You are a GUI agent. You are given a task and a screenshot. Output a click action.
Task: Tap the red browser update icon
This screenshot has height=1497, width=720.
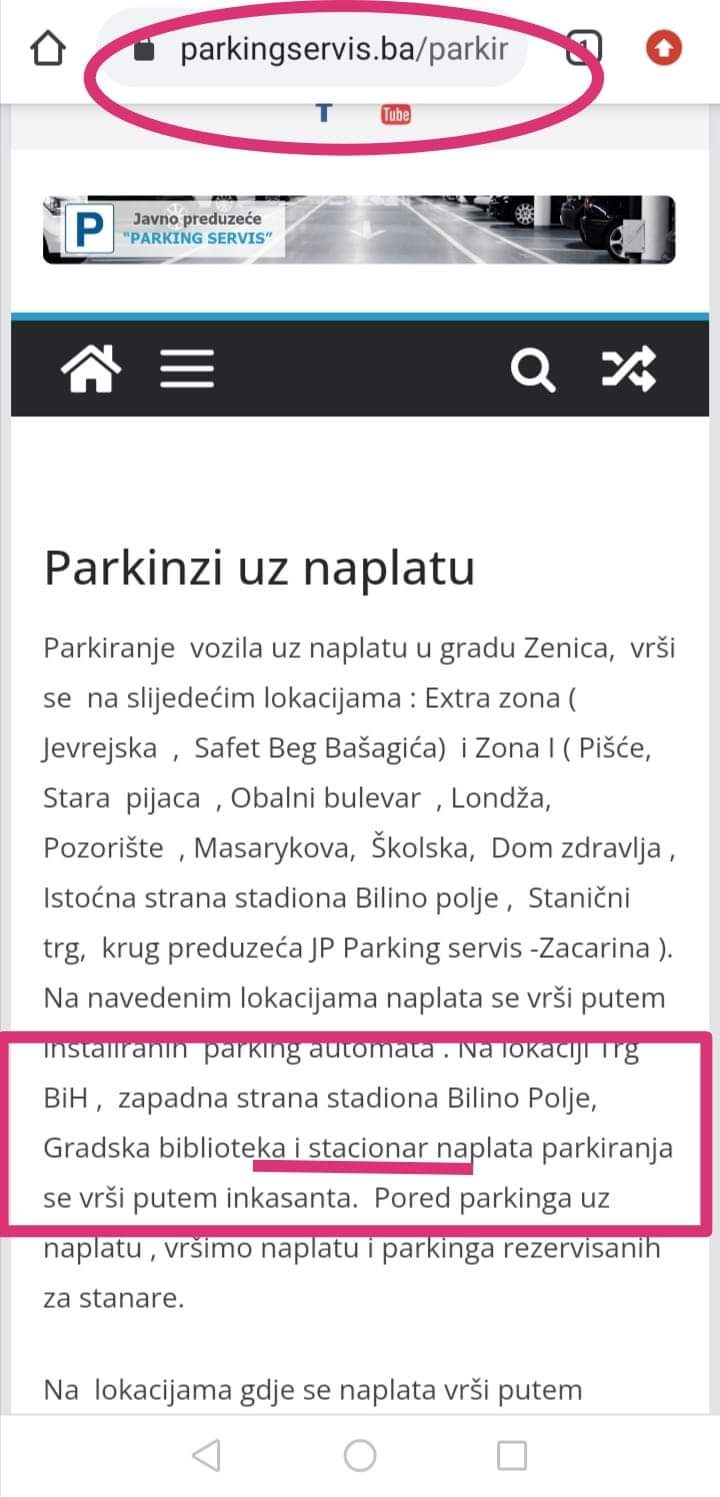tap(664, 48)
